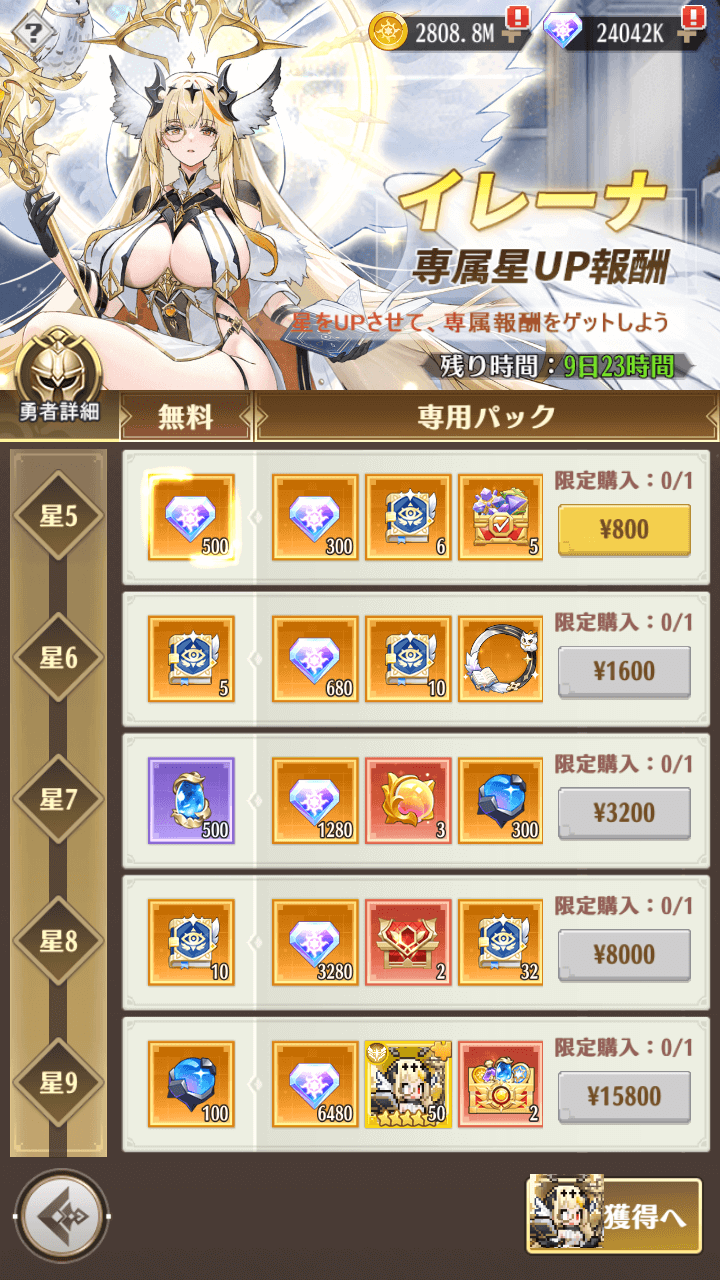View the ring frame item in ¥1600 pack
Image resolution: width=720 pixels, height=1280 pixels.
coord(501,659)
